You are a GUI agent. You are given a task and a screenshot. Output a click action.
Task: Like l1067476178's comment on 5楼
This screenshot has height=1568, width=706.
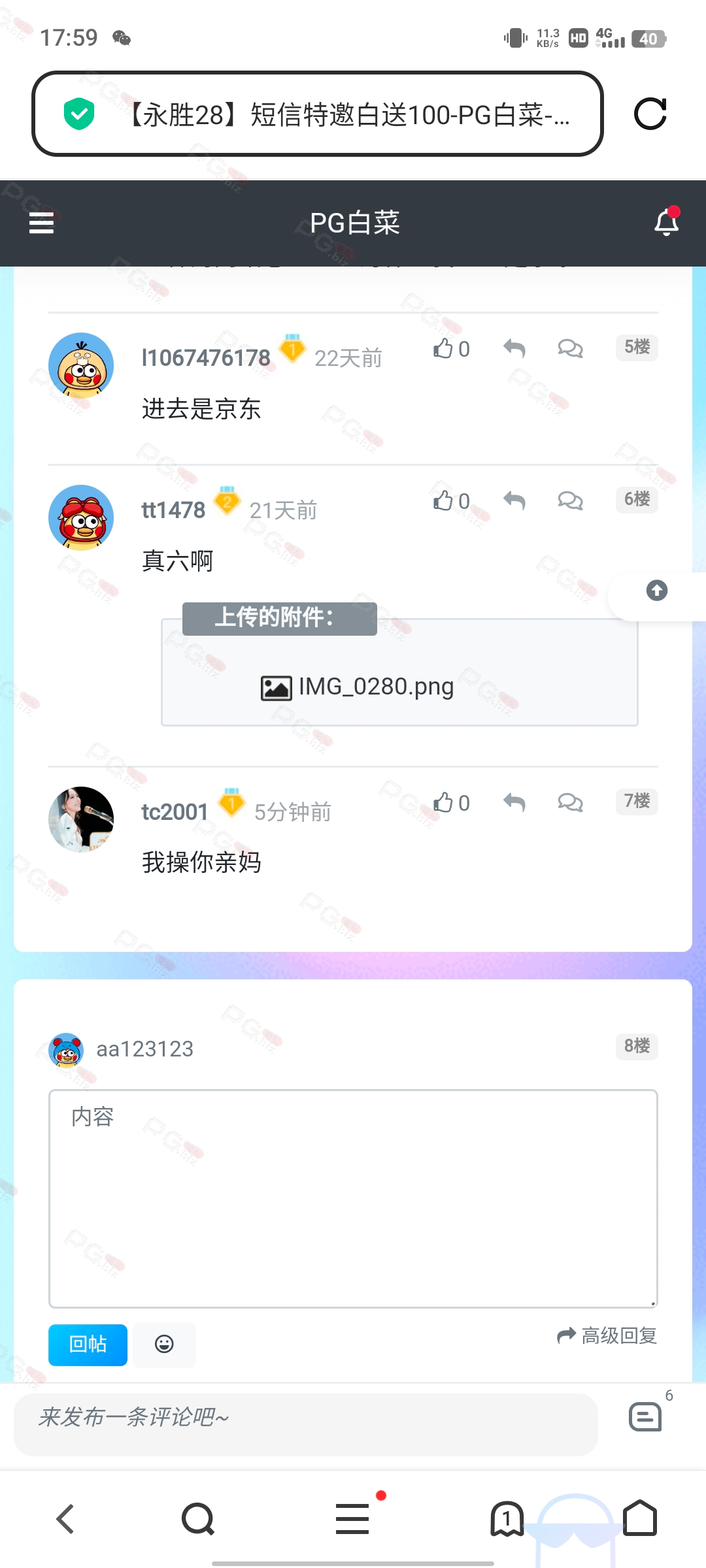[451, 349]
